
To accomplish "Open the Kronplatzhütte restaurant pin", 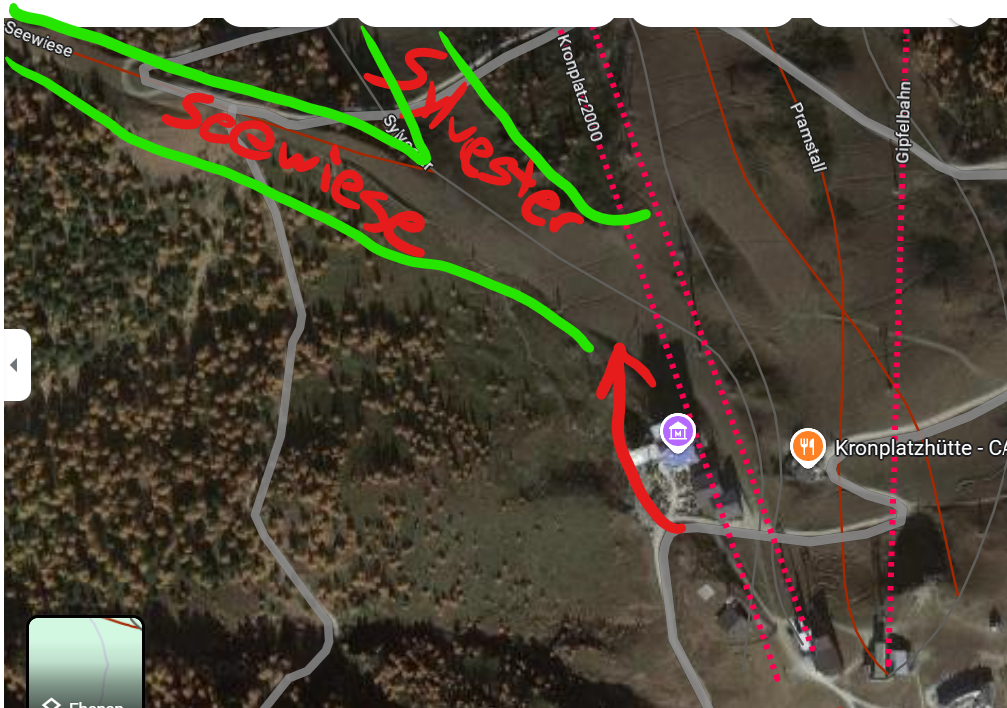I will coord(807,446).
